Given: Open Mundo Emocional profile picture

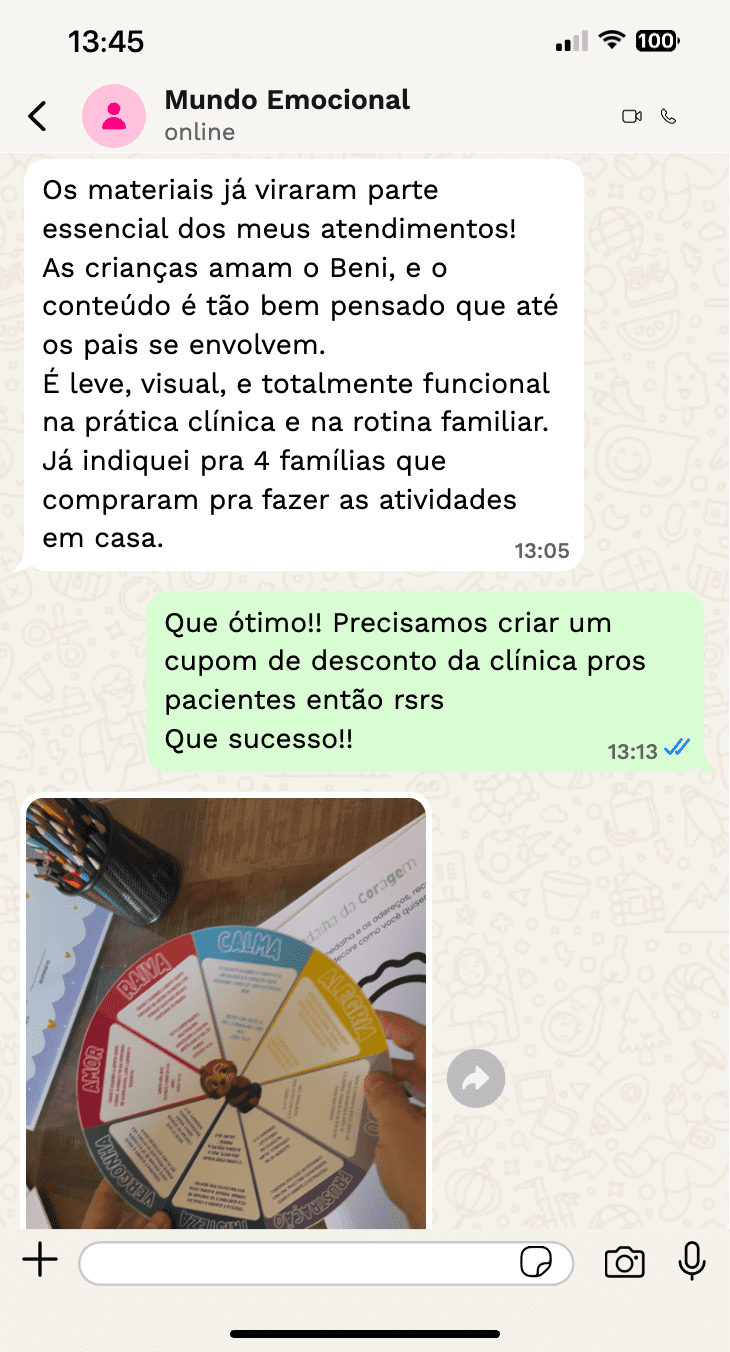Looking at the screenshot, I should [114, 116].
